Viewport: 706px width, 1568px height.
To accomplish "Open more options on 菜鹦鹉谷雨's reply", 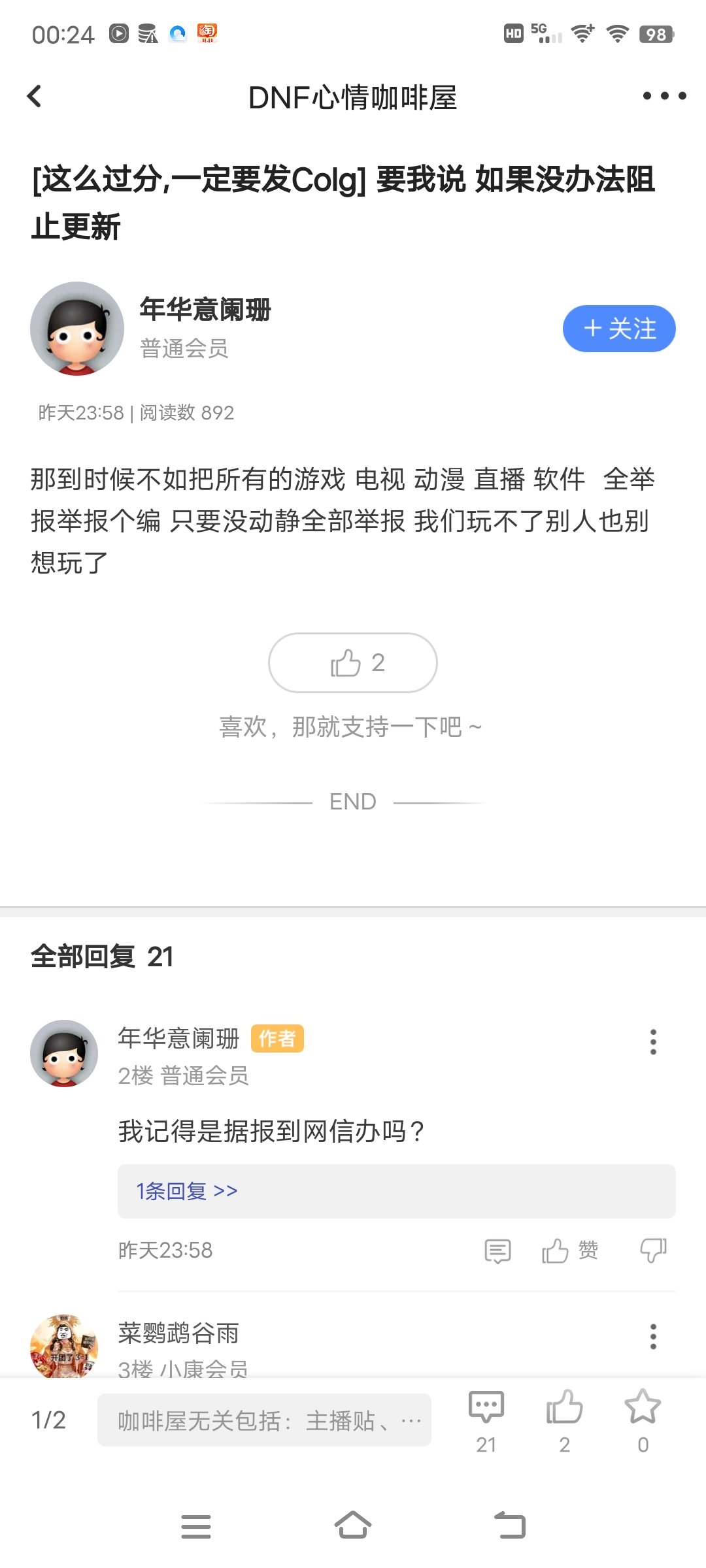I will 652,1337.
